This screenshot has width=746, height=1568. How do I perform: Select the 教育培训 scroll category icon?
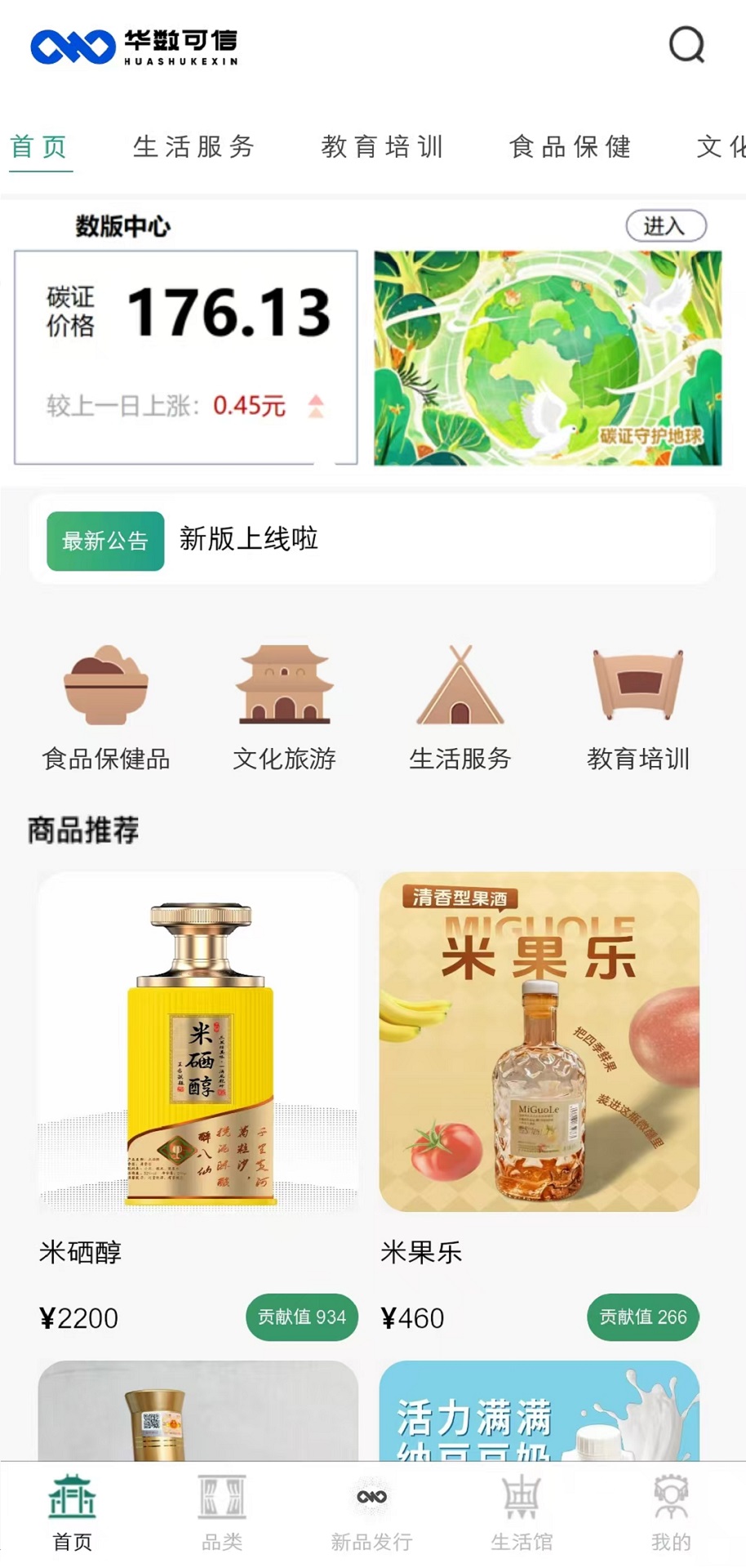(637, 702)
